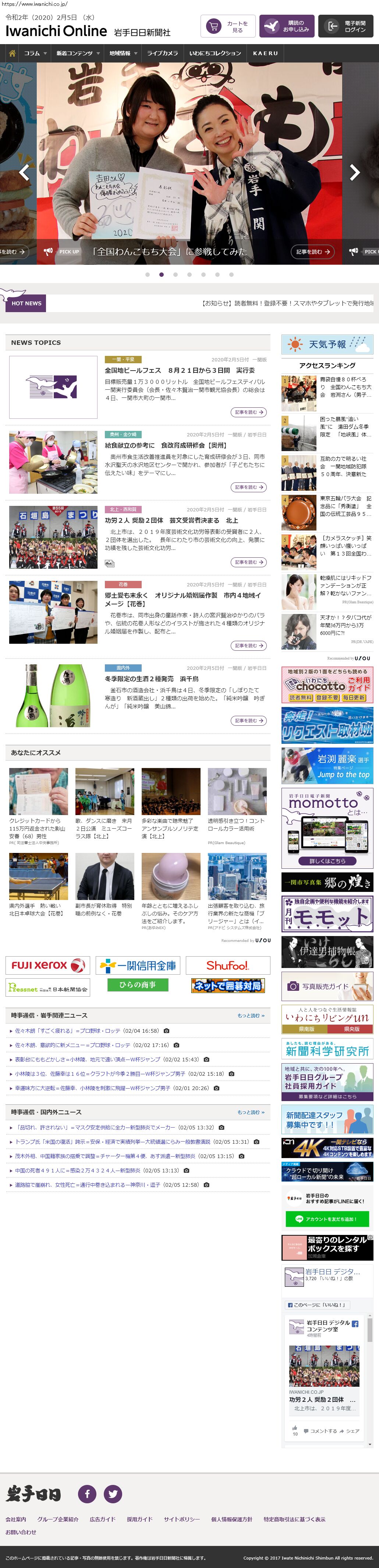
Task: Tap 記事を読む for 冬季限定の生酒 article
Action: (249, 721)
